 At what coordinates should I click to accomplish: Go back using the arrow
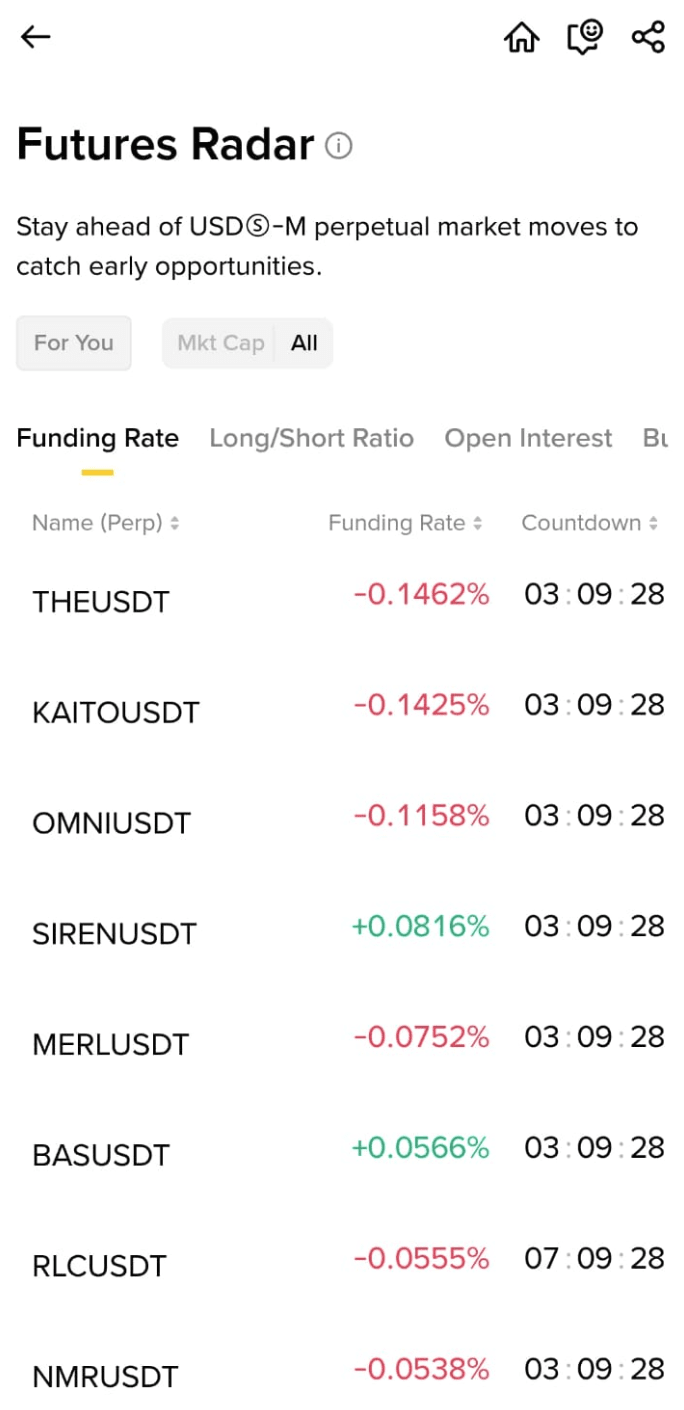coord(35,38)
